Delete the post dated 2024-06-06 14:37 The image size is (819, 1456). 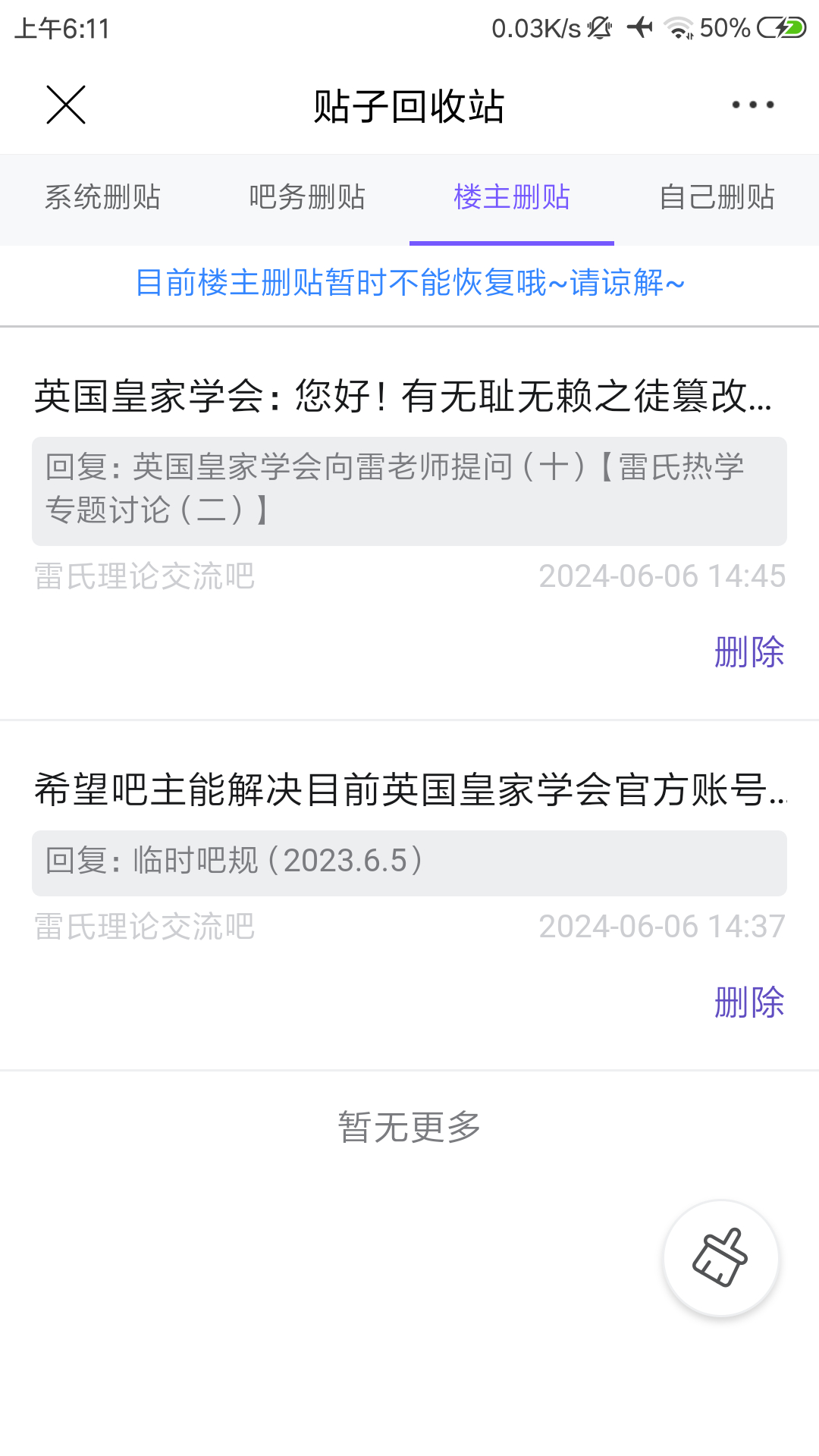749,1003
